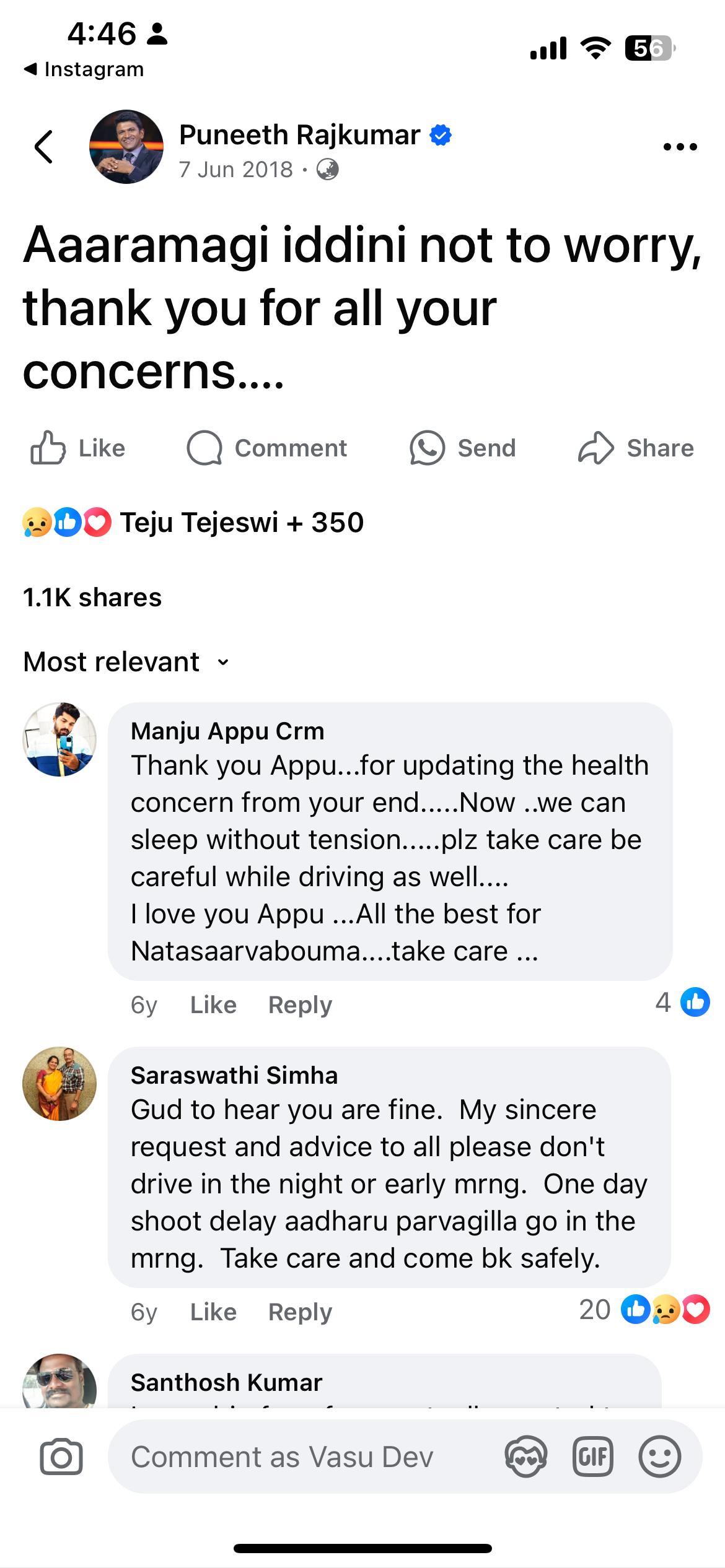The width and height of the screenshot is (725, 1568).
Task: Expand the Most relevant sort dropdown
Action: pyautogui.click(x=126, y=662)
